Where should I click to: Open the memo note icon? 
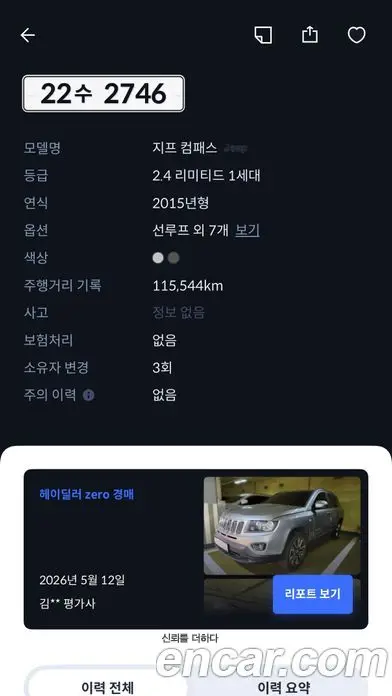(263, 35)
